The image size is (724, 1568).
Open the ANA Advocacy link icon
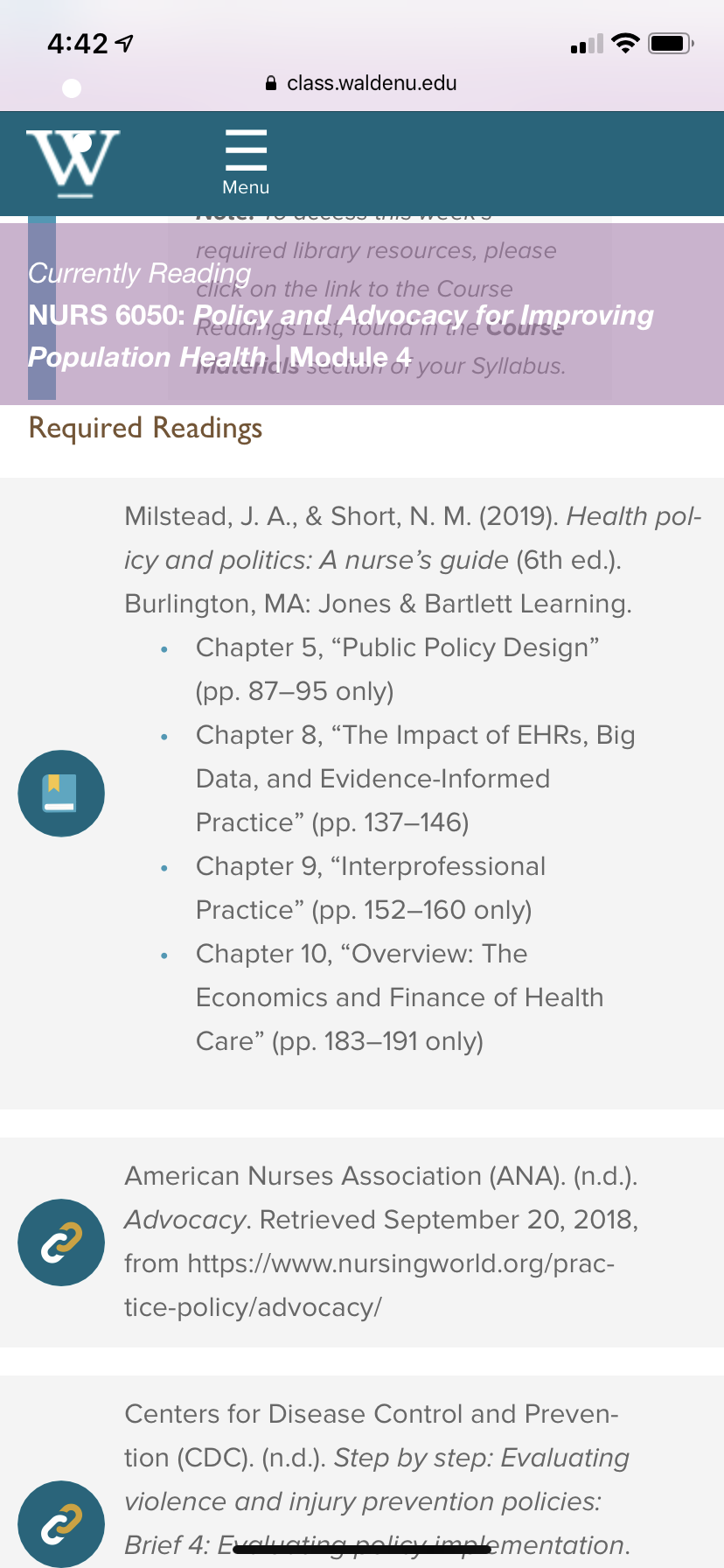coord(61,1242)
